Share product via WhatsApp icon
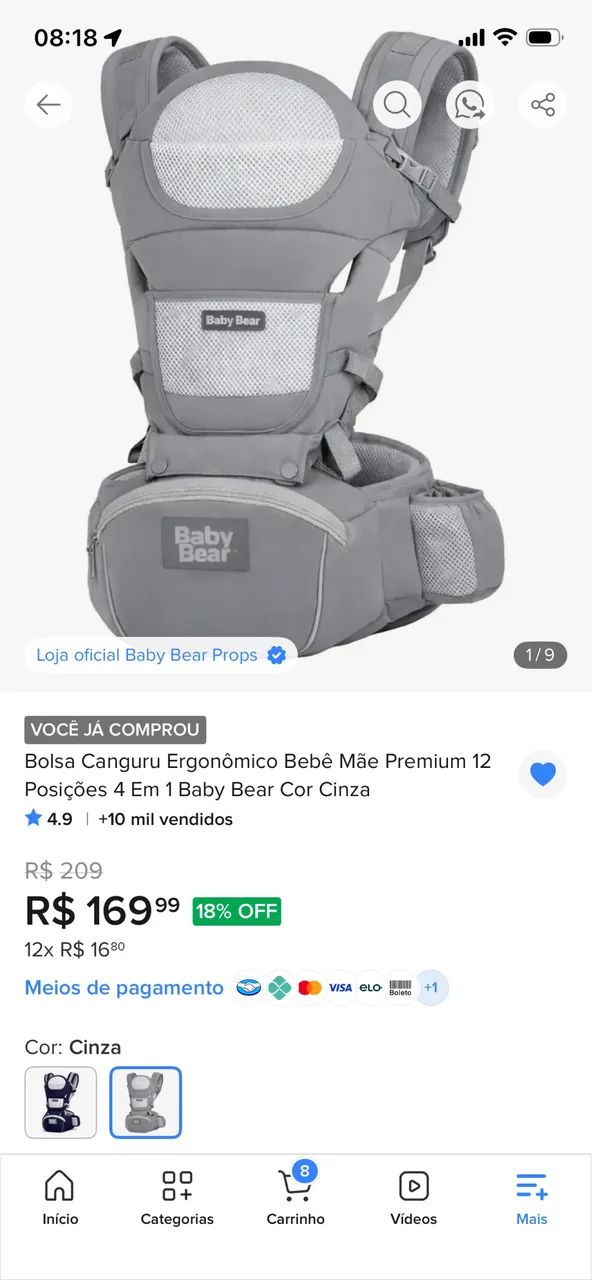Image resolution: width=592 pixels, height=1280 pixels. coord(470,104)
